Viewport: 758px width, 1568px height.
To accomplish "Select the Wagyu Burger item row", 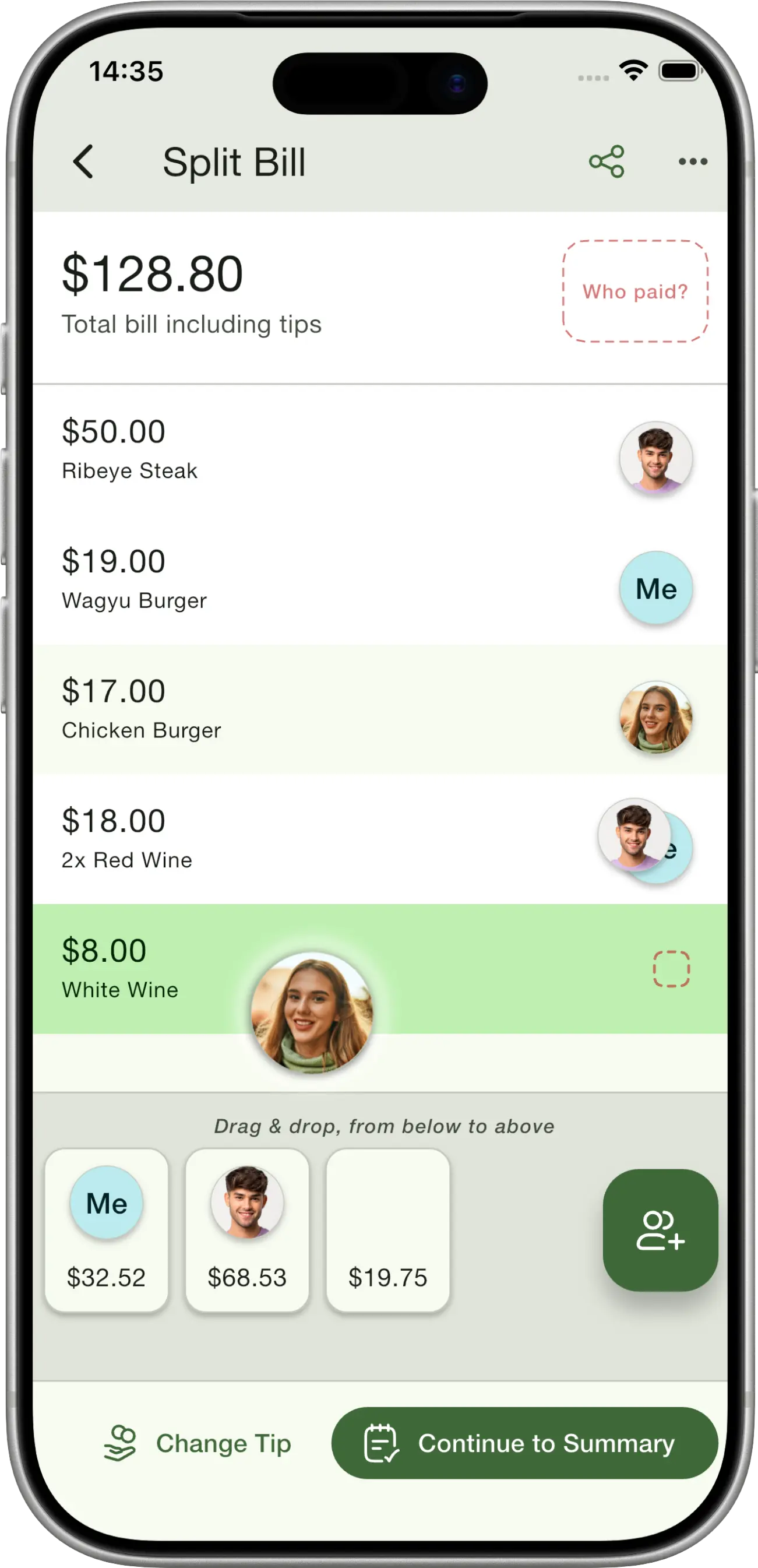I will pyautogui.click(x=304, y=579).
